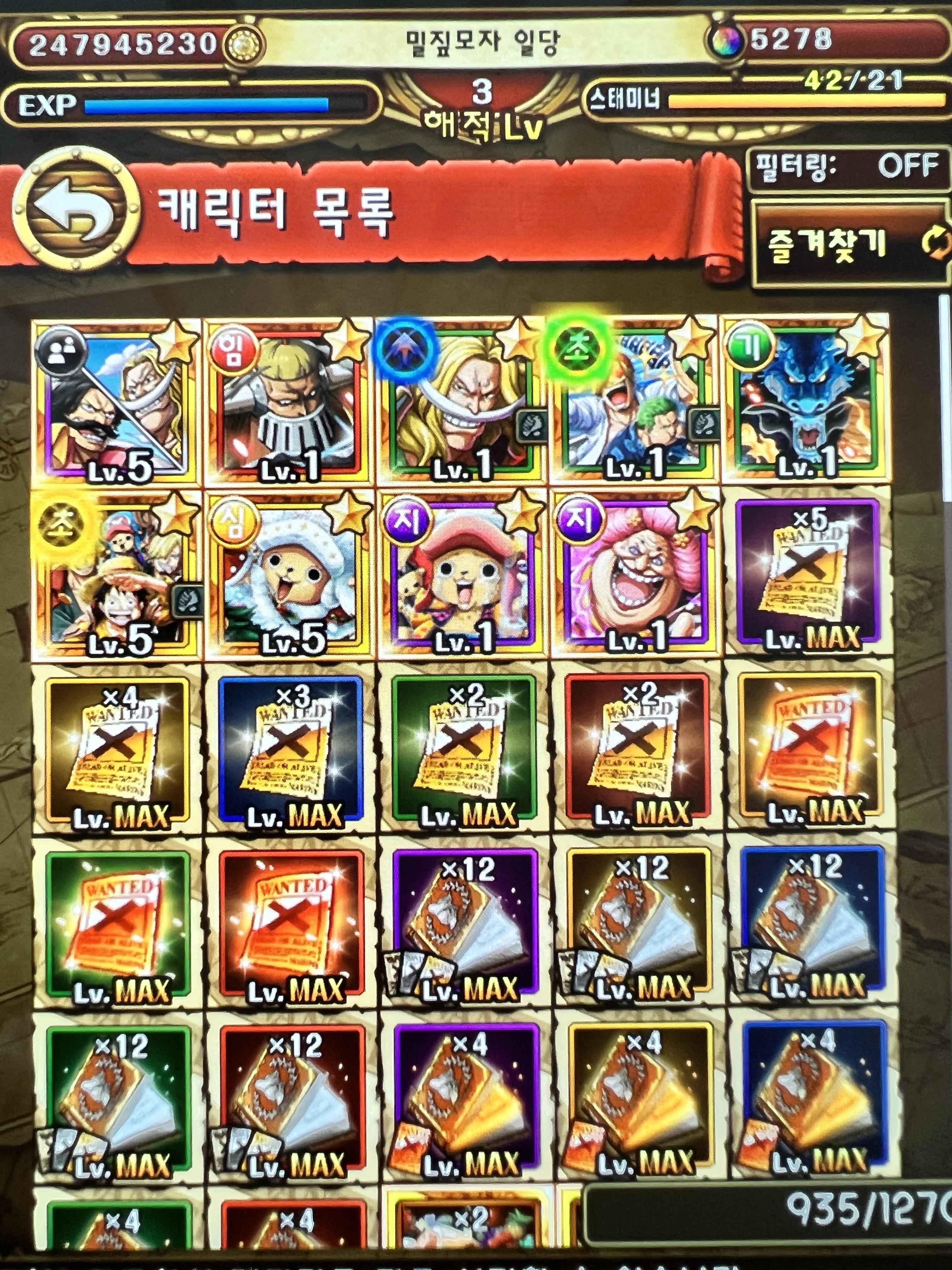
Task: Open the x12 purple manual book item
Action: pyautogui.click(x=465, y=924)
